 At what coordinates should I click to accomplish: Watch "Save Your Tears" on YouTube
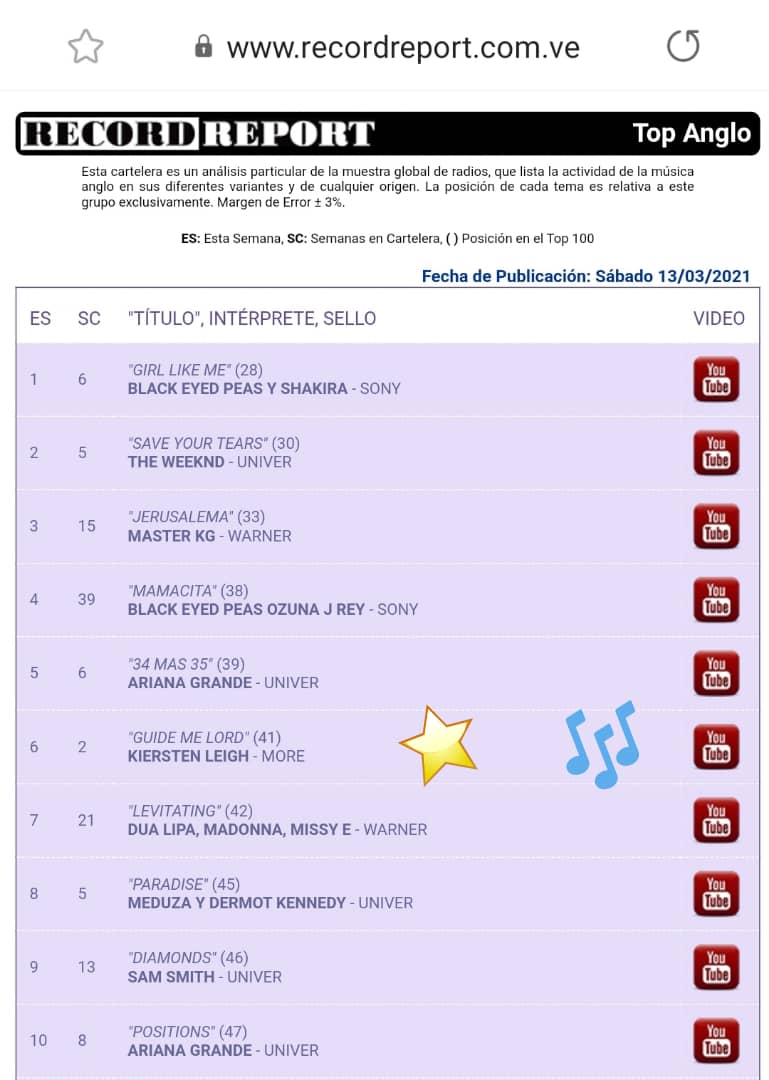[716, 452]
